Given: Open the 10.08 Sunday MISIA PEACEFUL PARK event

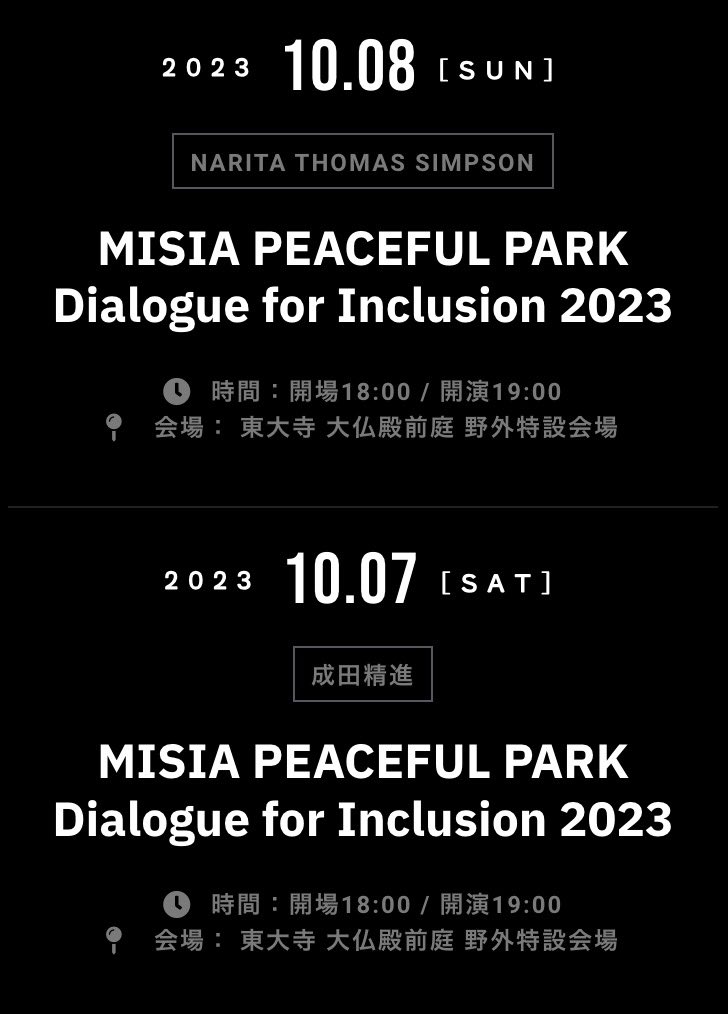Looking at the screenshot, I should point(363,277).
